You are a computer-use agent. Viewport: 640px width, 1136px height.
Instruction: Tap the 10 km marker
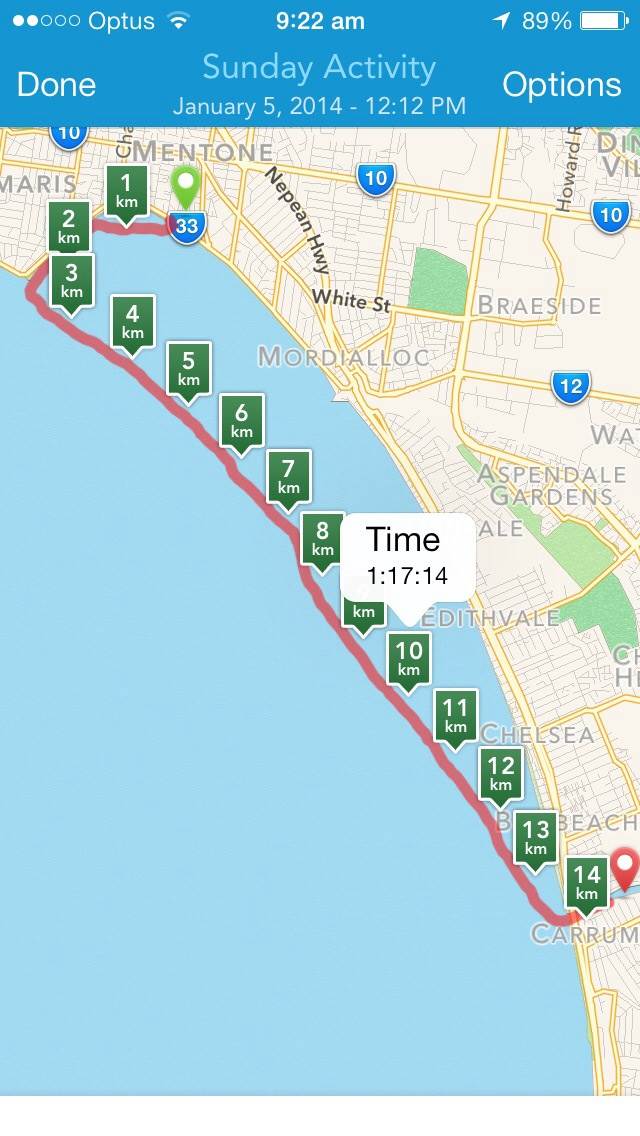[409, 657]
